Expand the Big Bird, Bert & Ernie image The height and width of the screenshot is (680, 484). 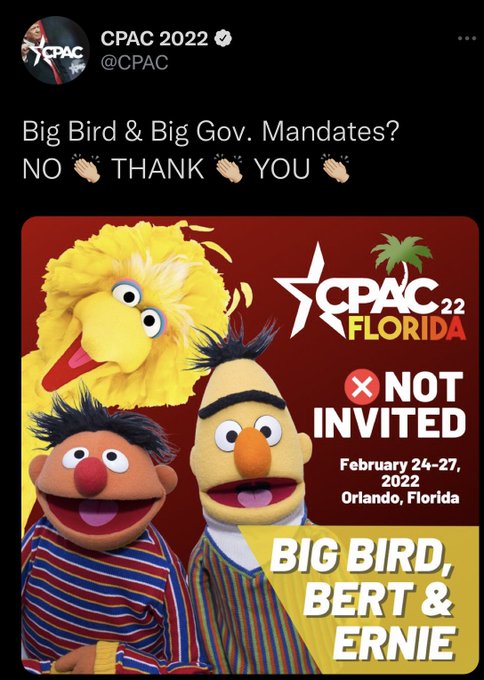point(250,445)
